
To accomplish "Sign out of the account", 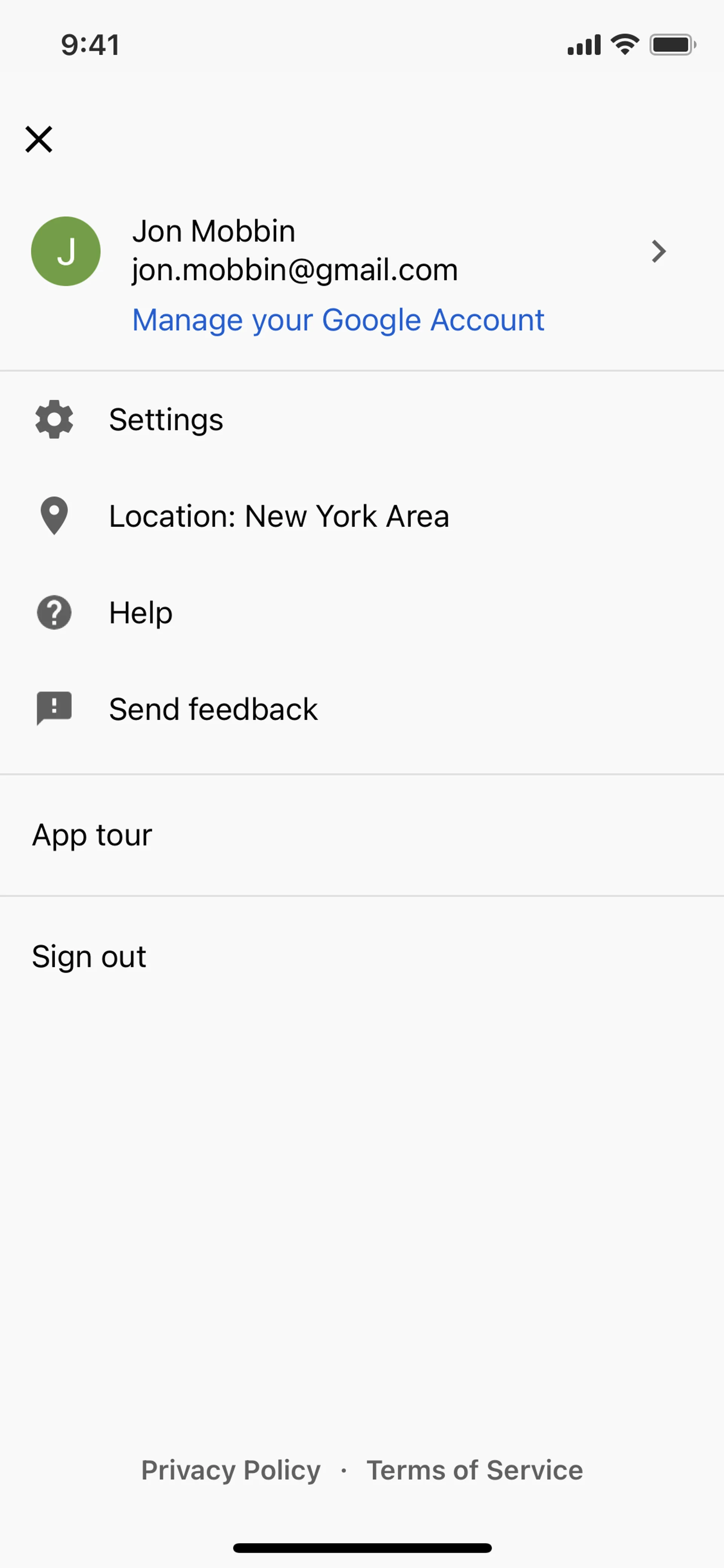I will coord(89,957).
